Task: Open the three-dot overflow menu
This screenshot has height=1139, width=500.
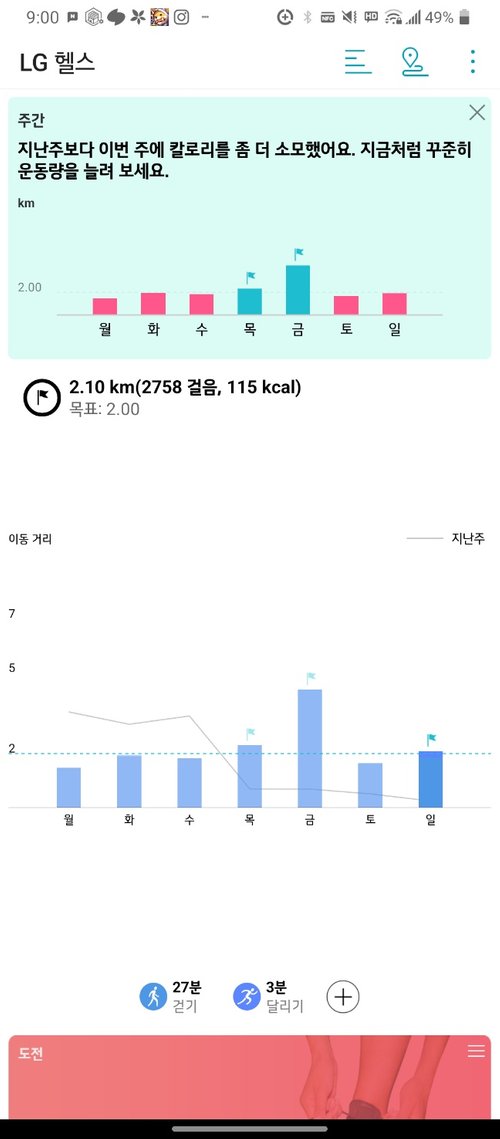Action: point(472,62)
